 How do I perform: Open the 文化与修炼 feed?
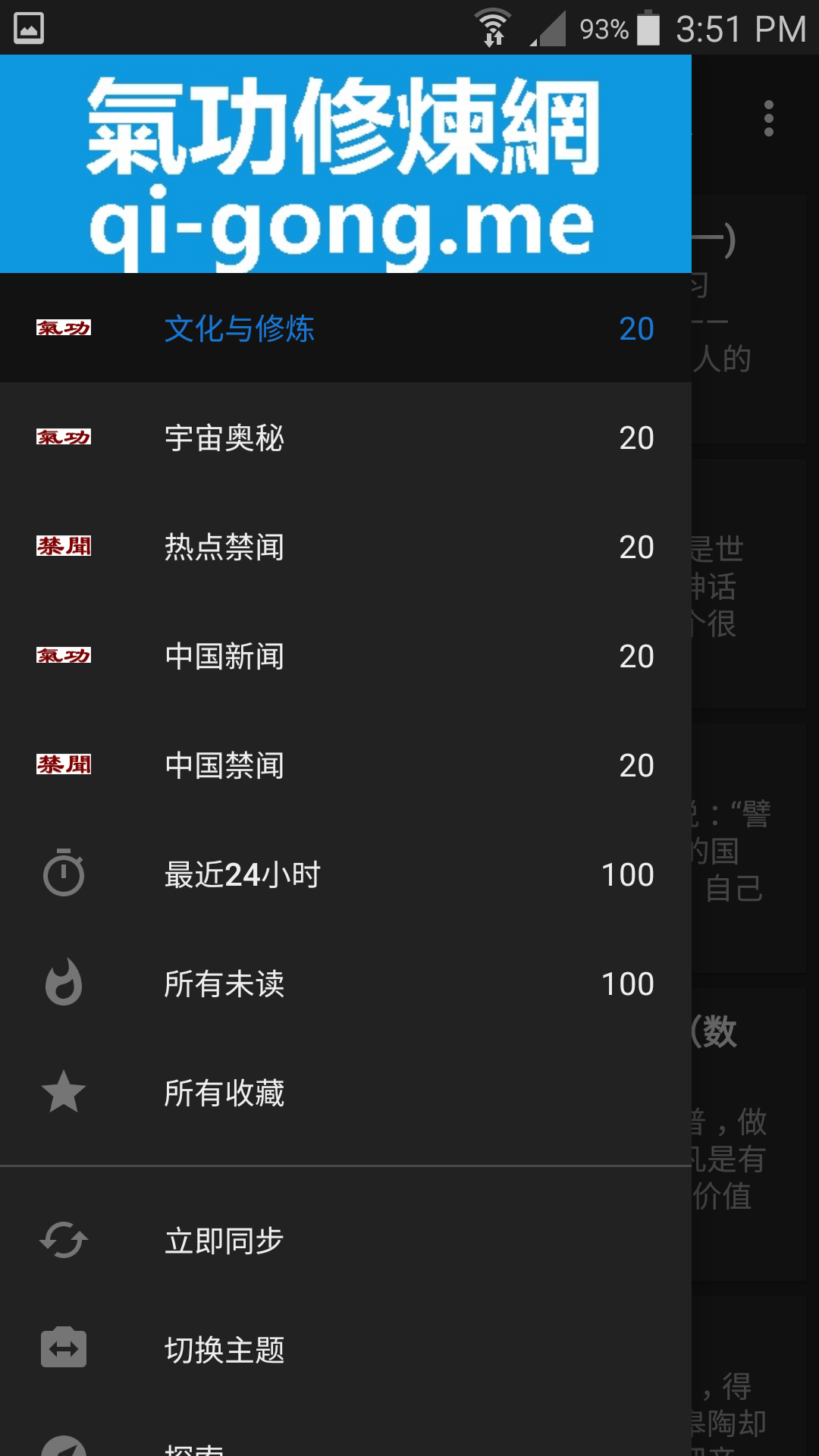pyautogui.click(x=346, y=328)
